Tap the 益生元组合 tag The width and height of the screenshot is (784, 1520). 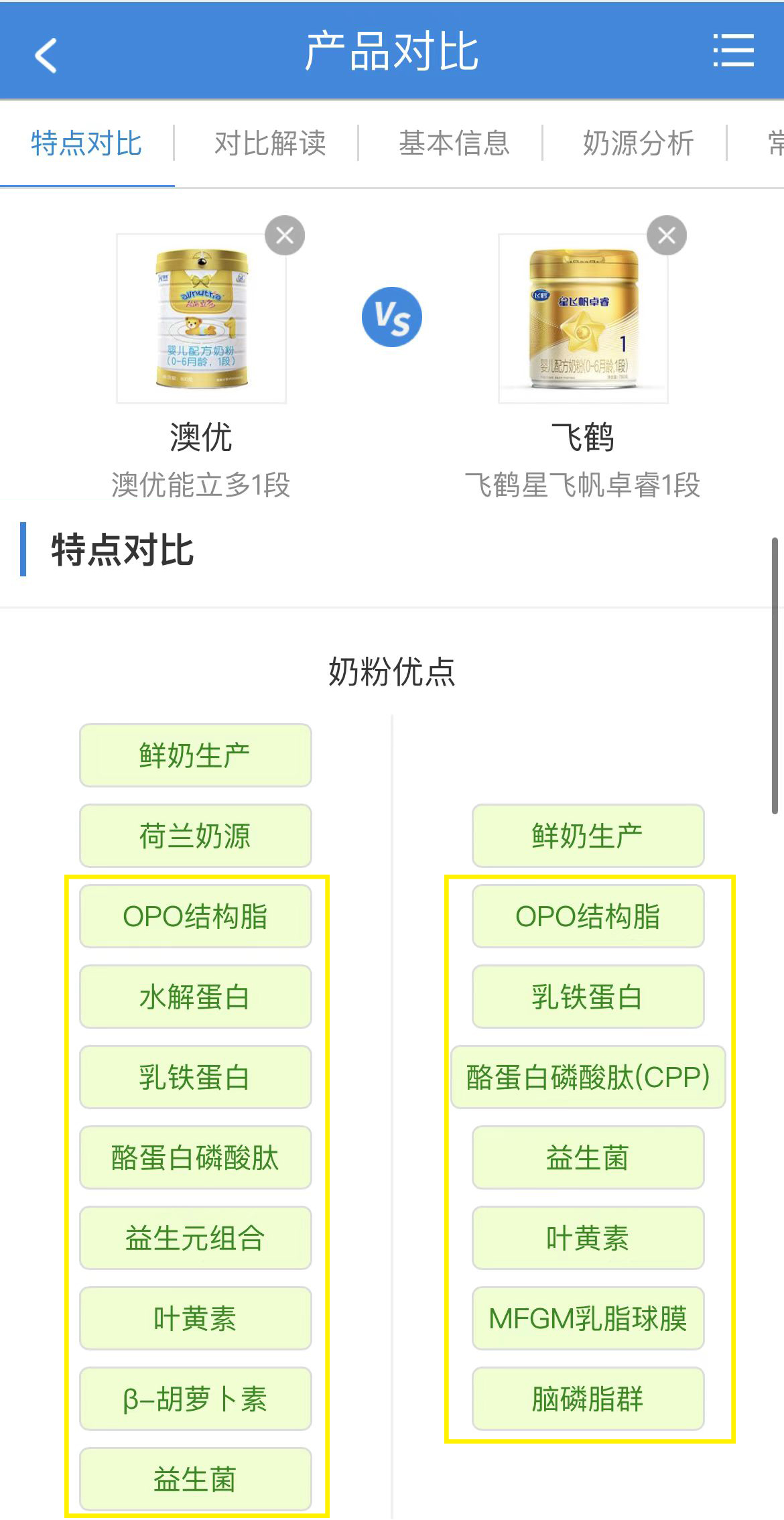[195, 1238]
